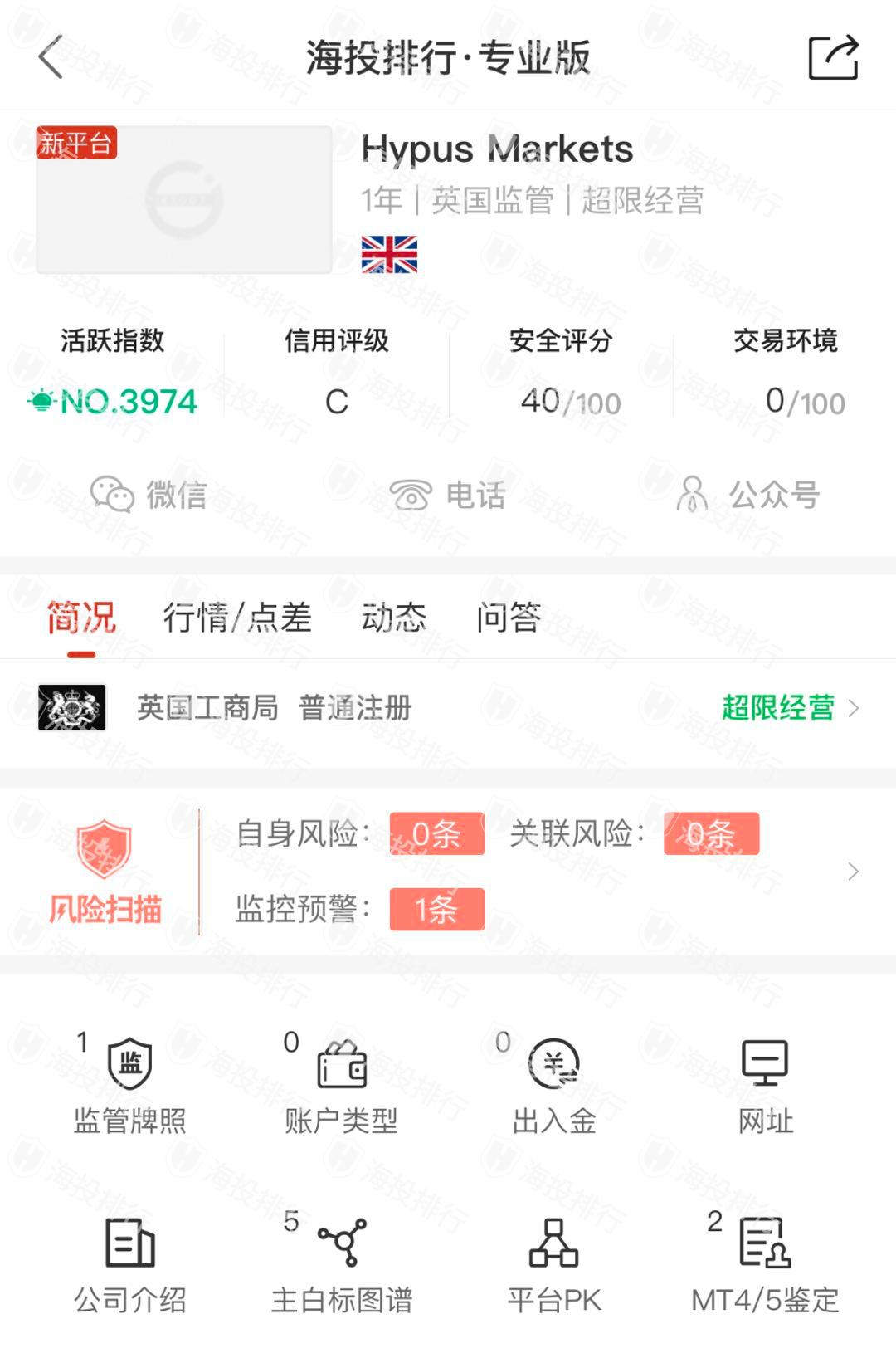This screenshot has height=1353, width=896.
Task: Open the 公众号 contact option
Action: tap(748, 495)
